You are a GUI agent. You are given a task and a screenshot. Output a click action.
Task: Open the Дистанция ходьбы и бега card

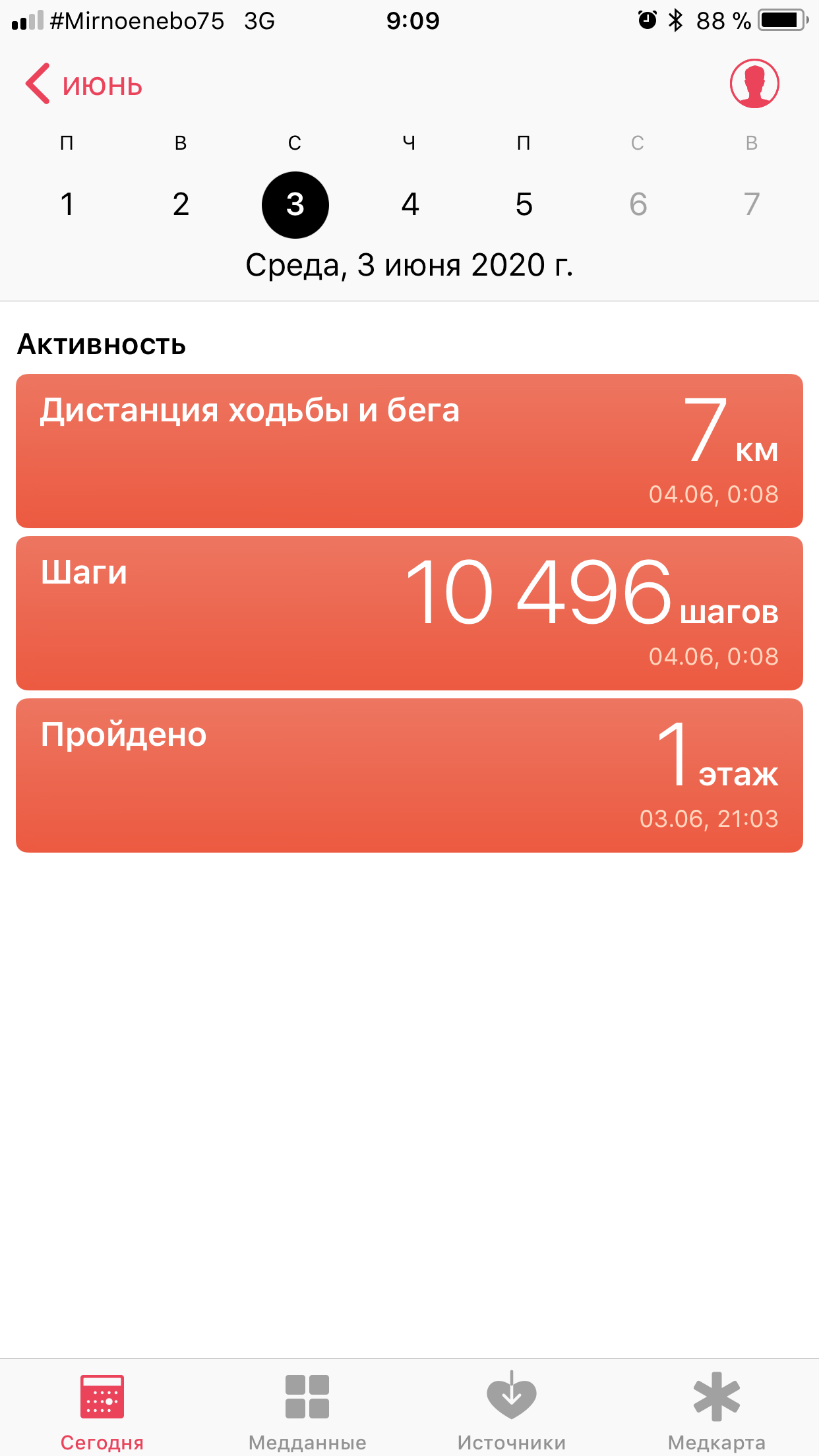pos(409,451)
